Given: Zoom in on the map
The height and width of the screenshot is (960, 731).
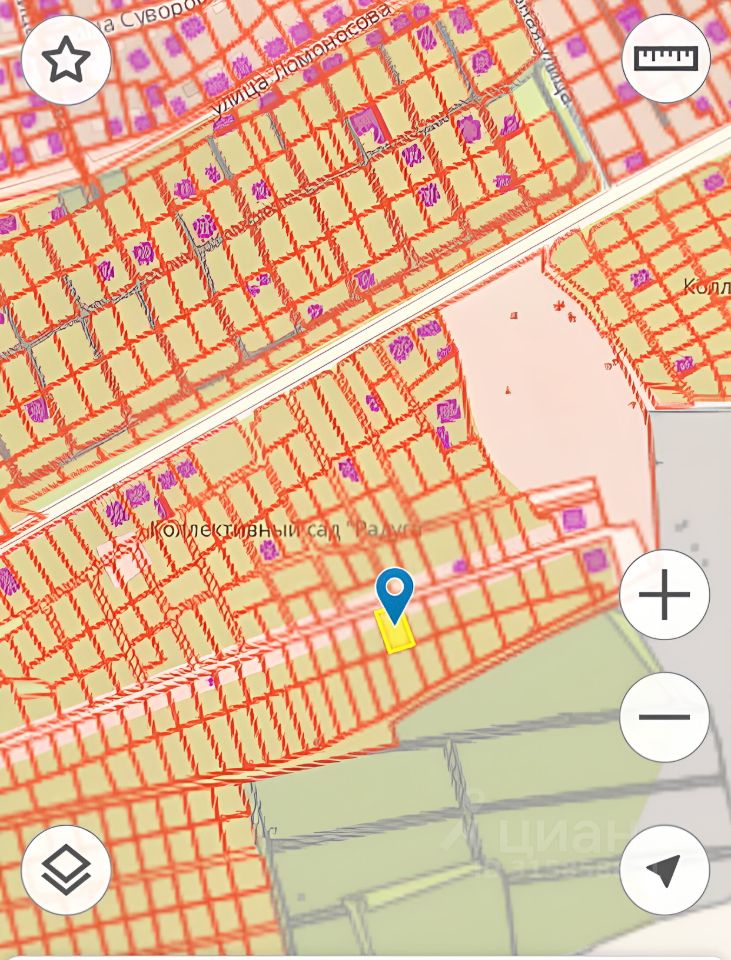Looking at the screenshot, I should tap(665, 595).
